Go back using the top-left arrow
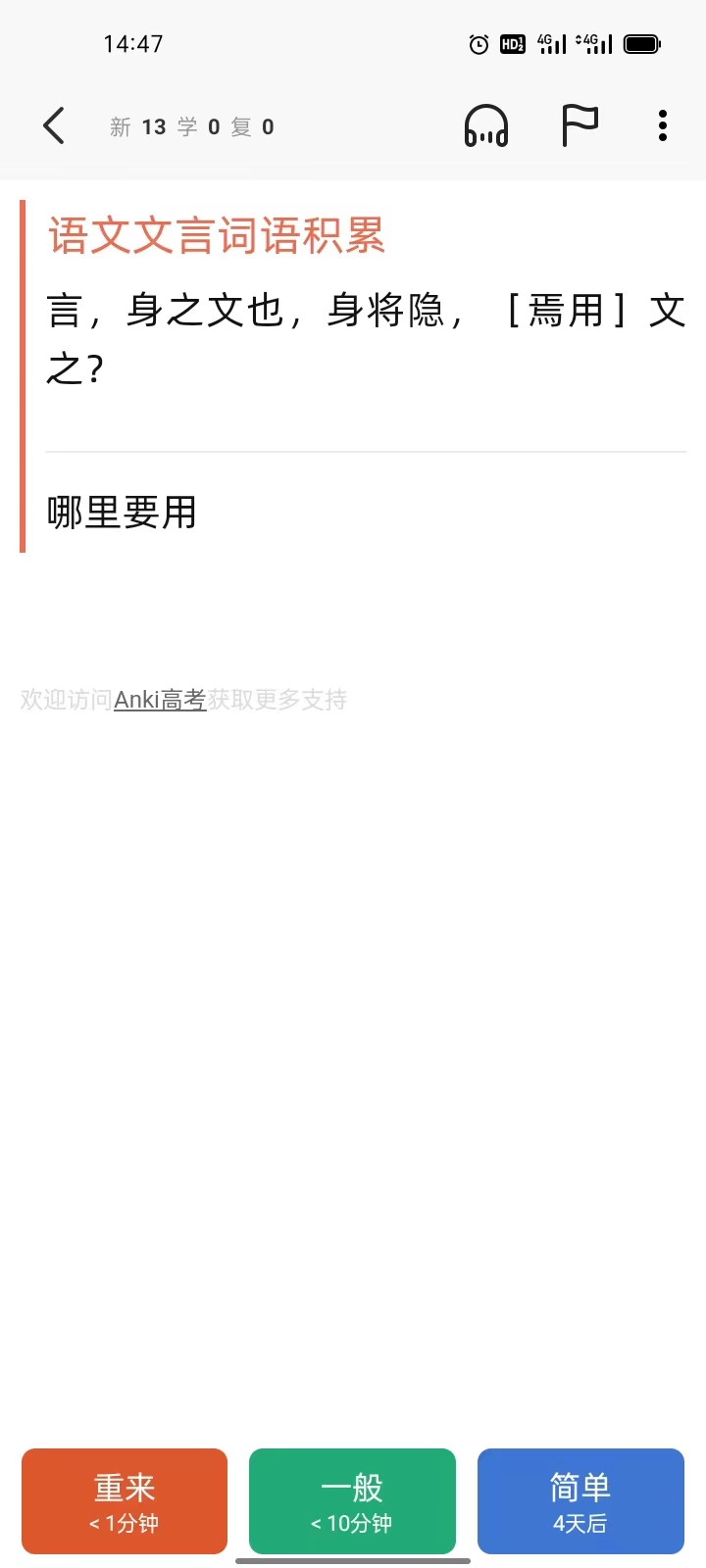Viewport: 706px width, 1568px height. click(54, 126)
